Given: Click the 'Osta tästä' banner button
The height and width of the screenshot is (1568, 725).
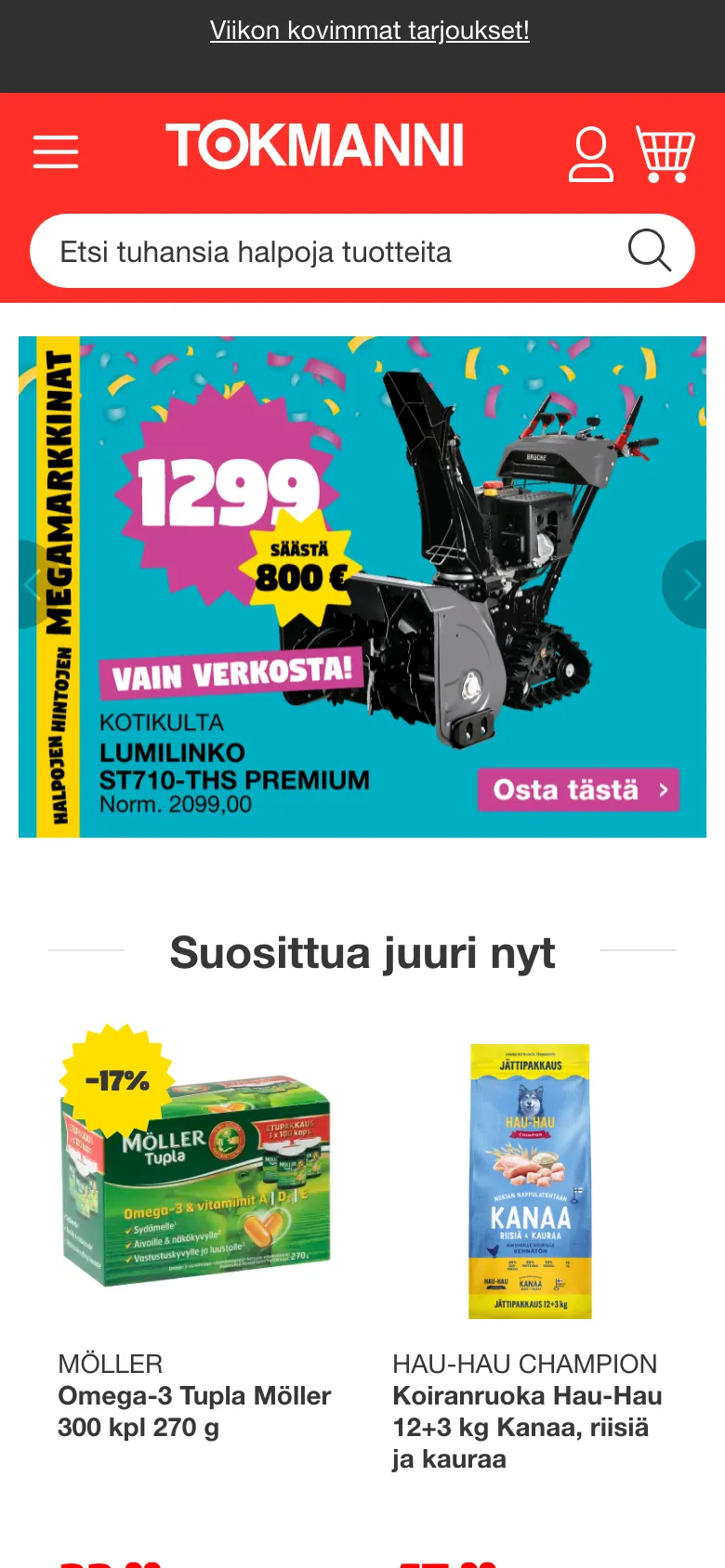Looking at the screenshot, I should pos(578,790).
